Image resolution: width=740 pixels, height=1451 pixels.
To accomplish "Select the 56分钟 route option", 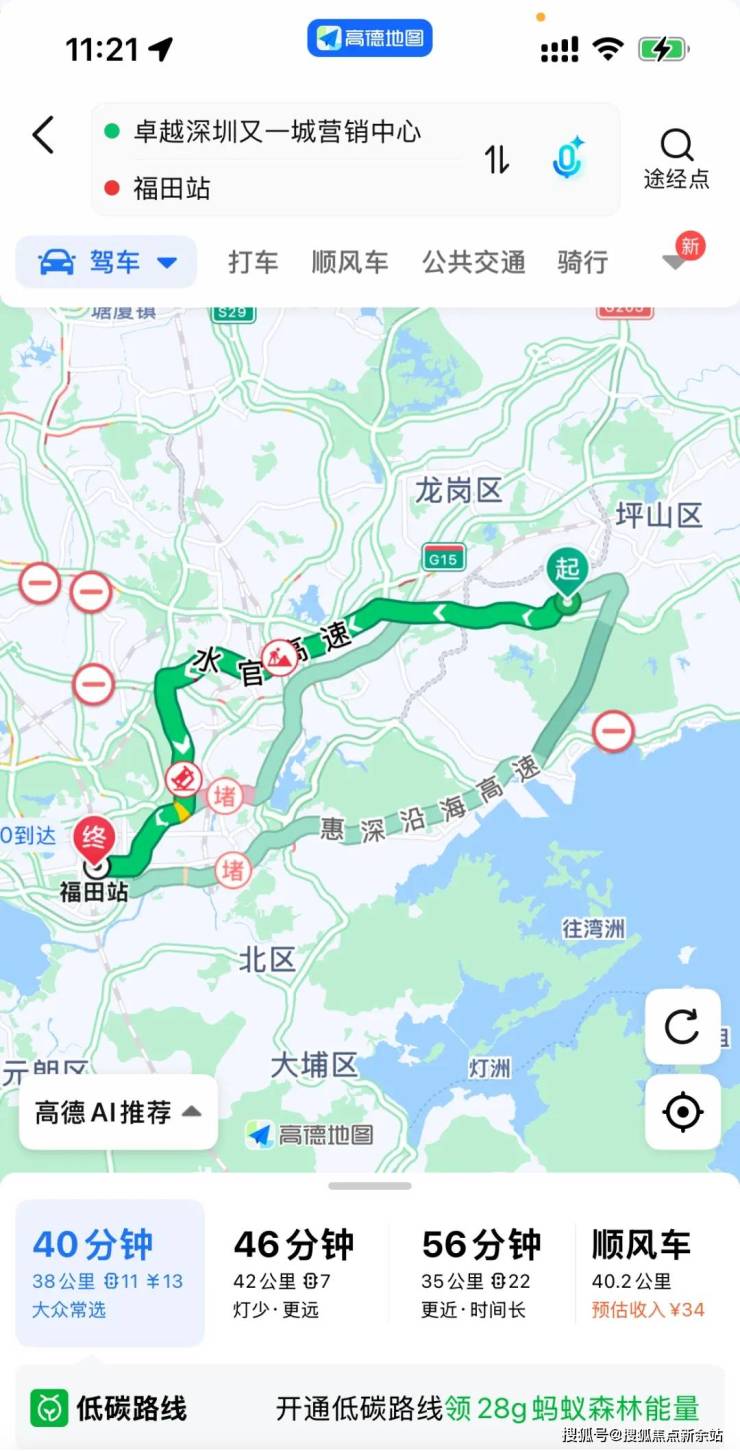I will point(481,1273).
